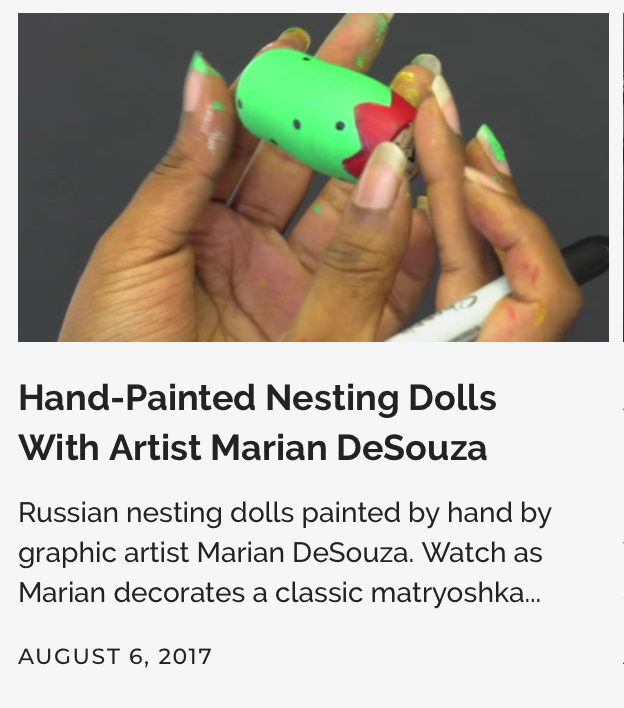Open 'Hand-Painted Nesting Dolls With Artist Marian DeSouza' article
Image resolution: width=624 pixels, height=708 pixels.
[x=257, y=423]
